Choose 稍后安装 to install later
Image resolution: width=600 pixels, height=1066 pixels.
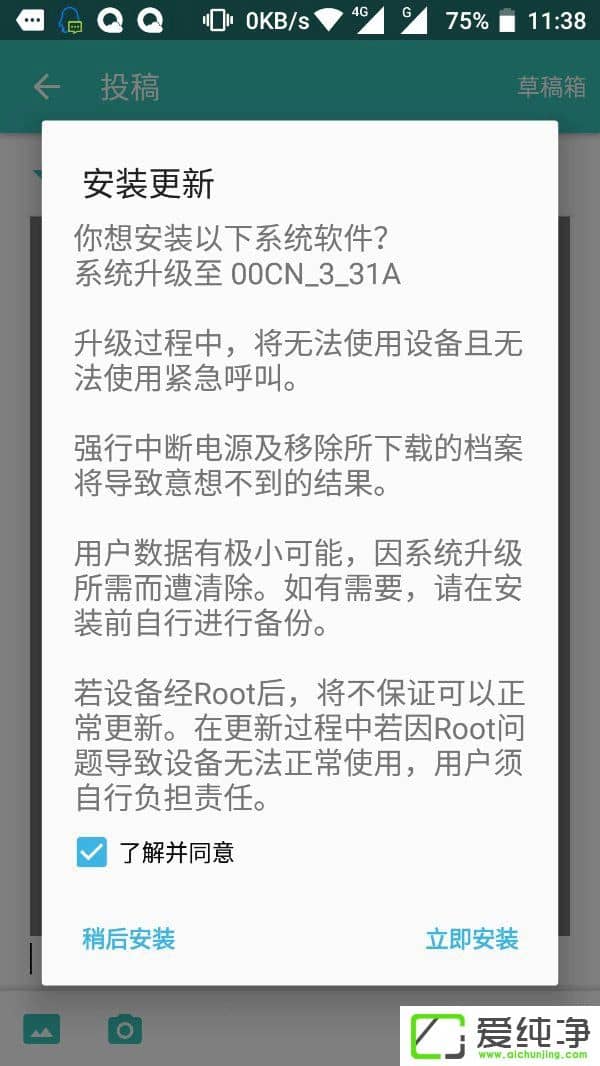128,938
